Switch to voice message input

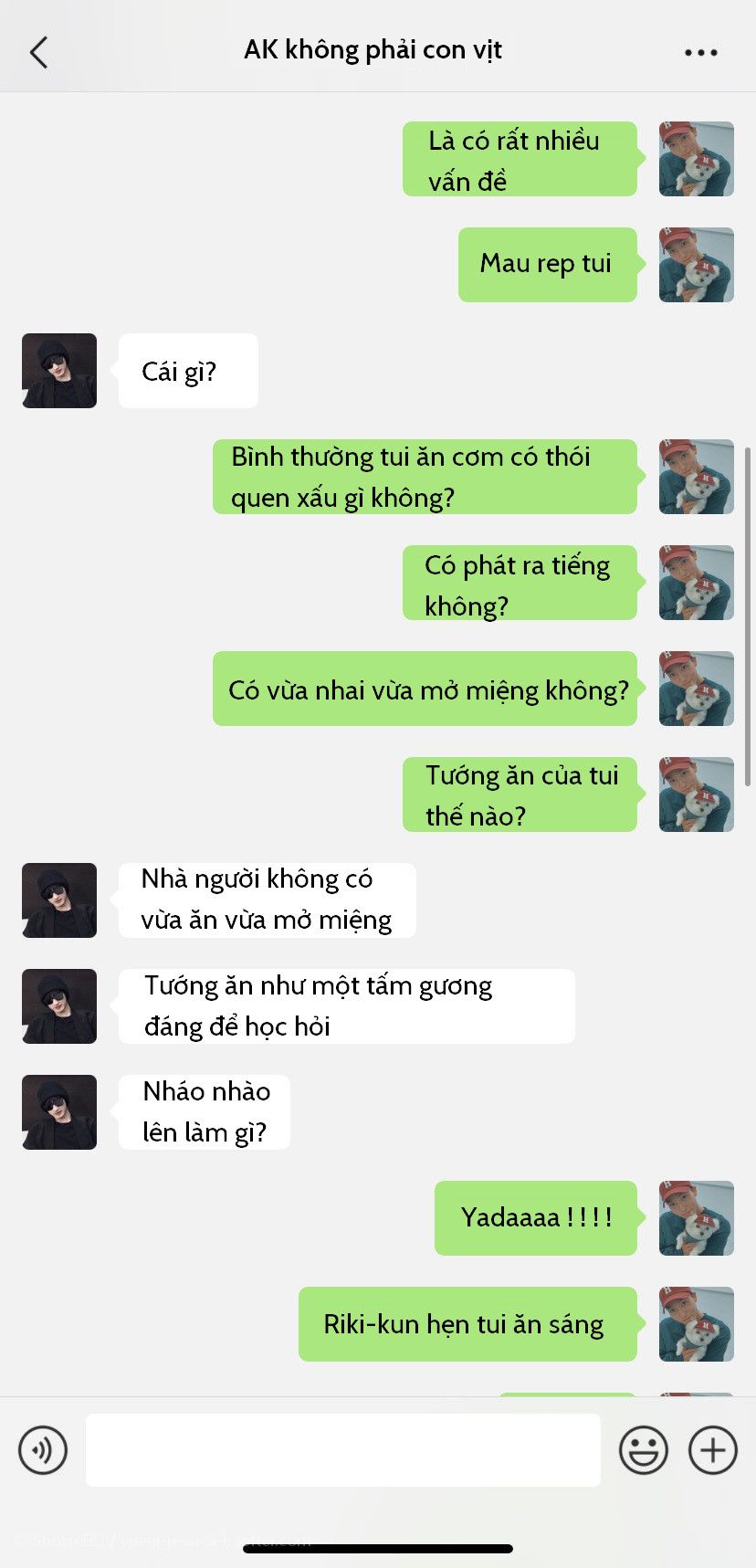click(43, 1449)
